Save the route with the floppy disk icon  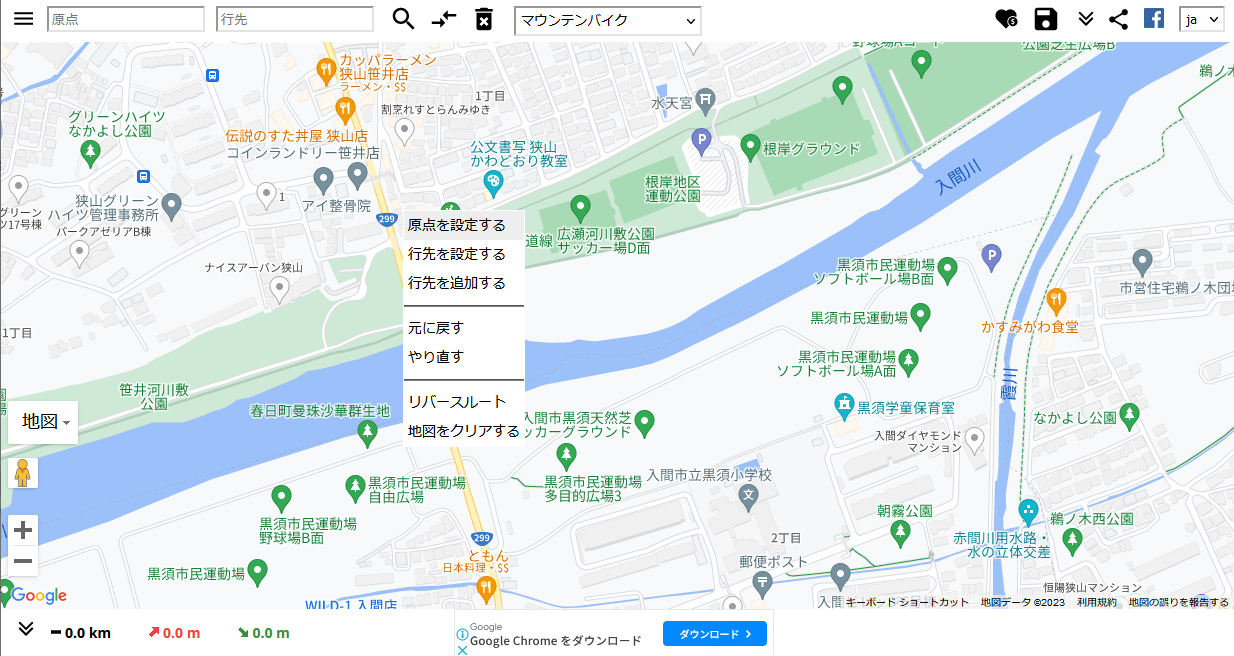tap(1046, 19)
